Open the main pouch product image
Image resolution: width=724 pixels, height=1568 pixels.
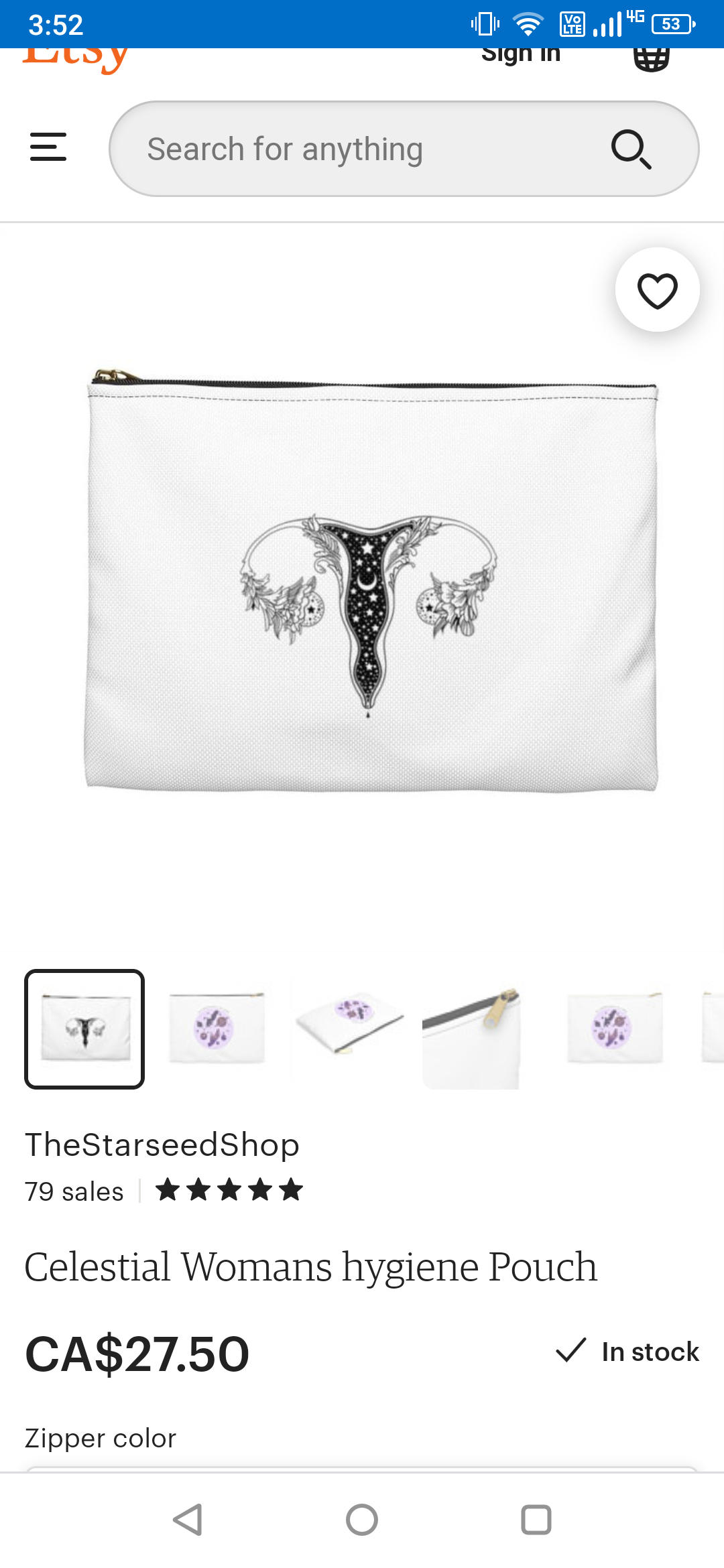372,580
